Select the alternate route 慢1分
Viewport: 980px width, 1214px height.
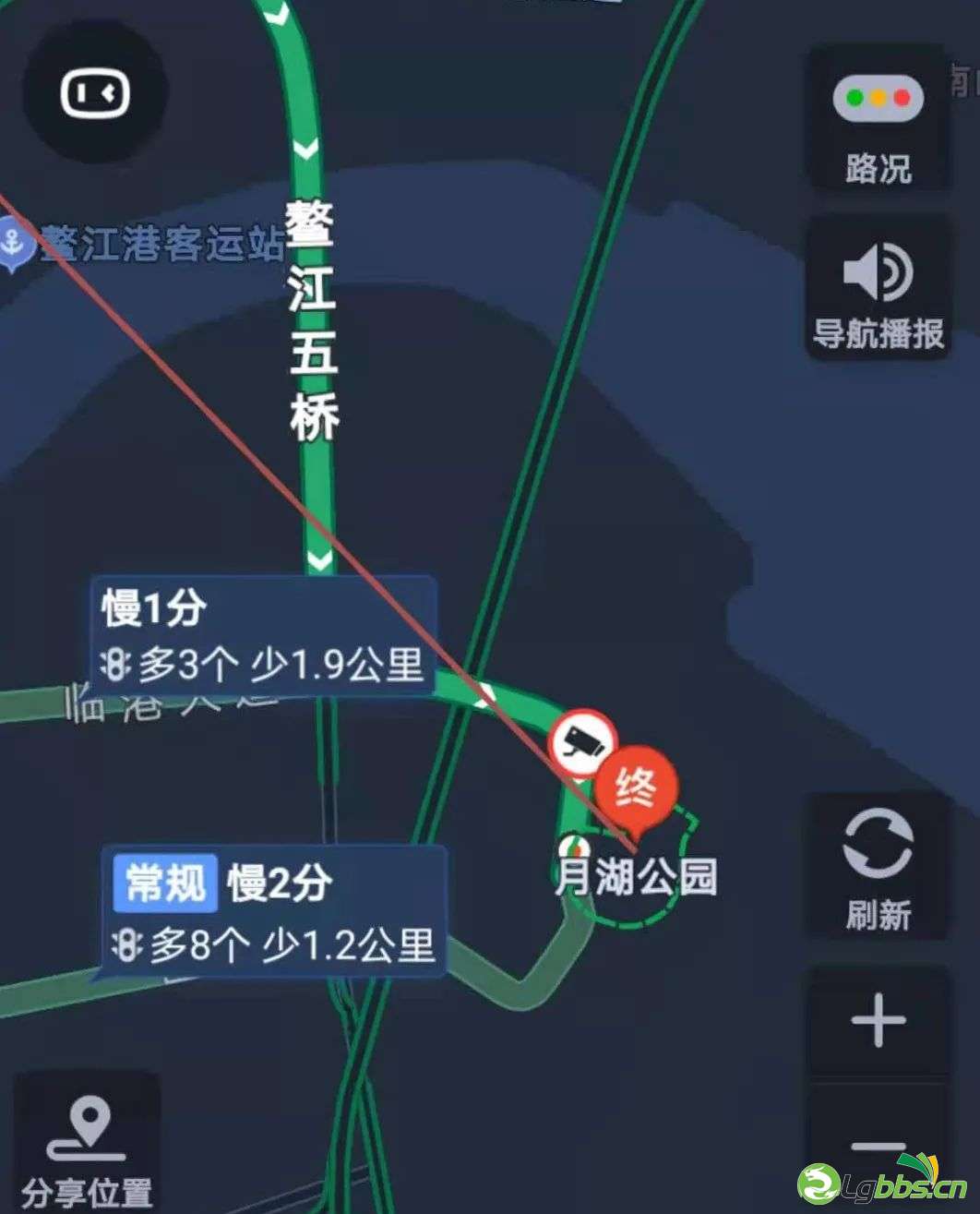(x=262, y=636)
